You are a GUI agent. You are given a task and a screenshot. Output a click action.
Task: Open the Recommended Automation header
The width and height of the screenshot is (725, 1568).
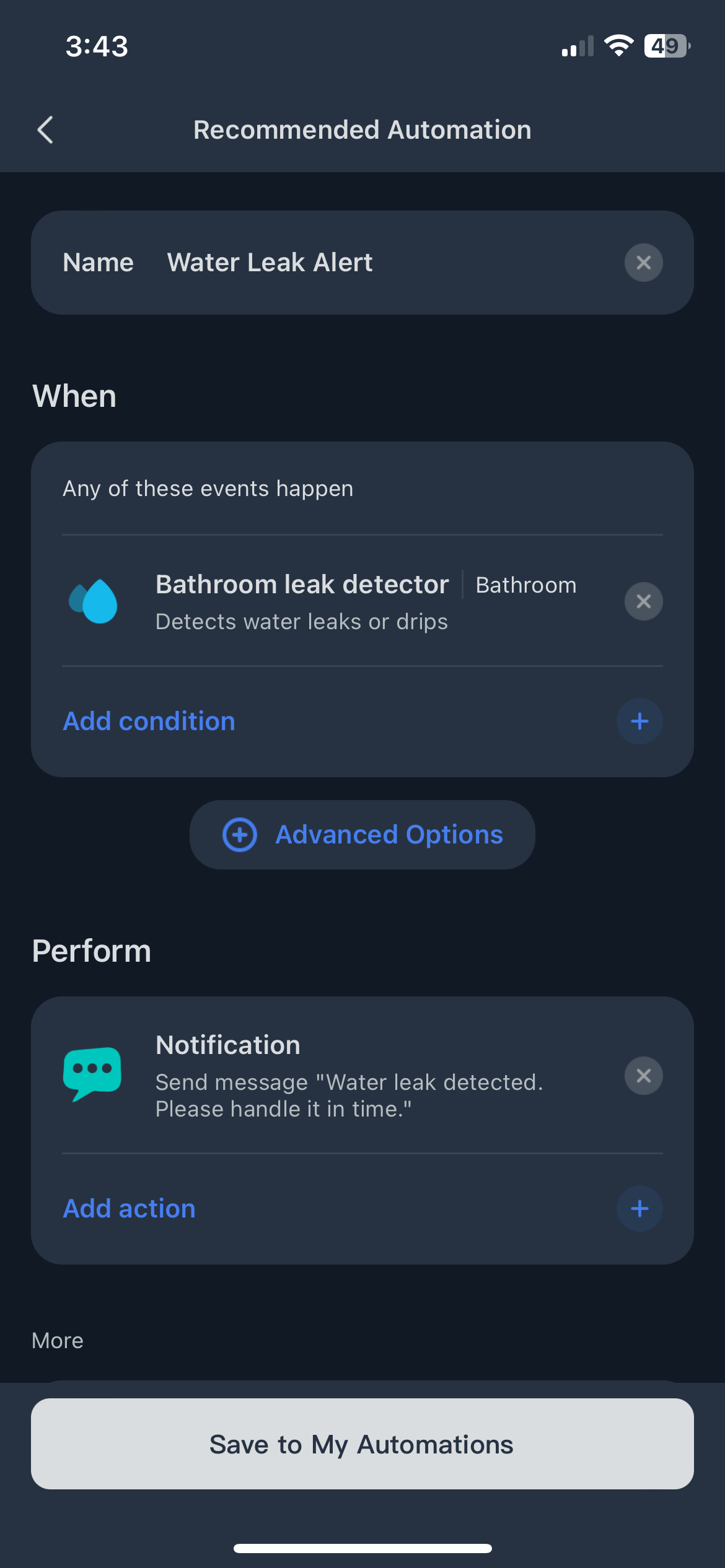tap(362, 129)
